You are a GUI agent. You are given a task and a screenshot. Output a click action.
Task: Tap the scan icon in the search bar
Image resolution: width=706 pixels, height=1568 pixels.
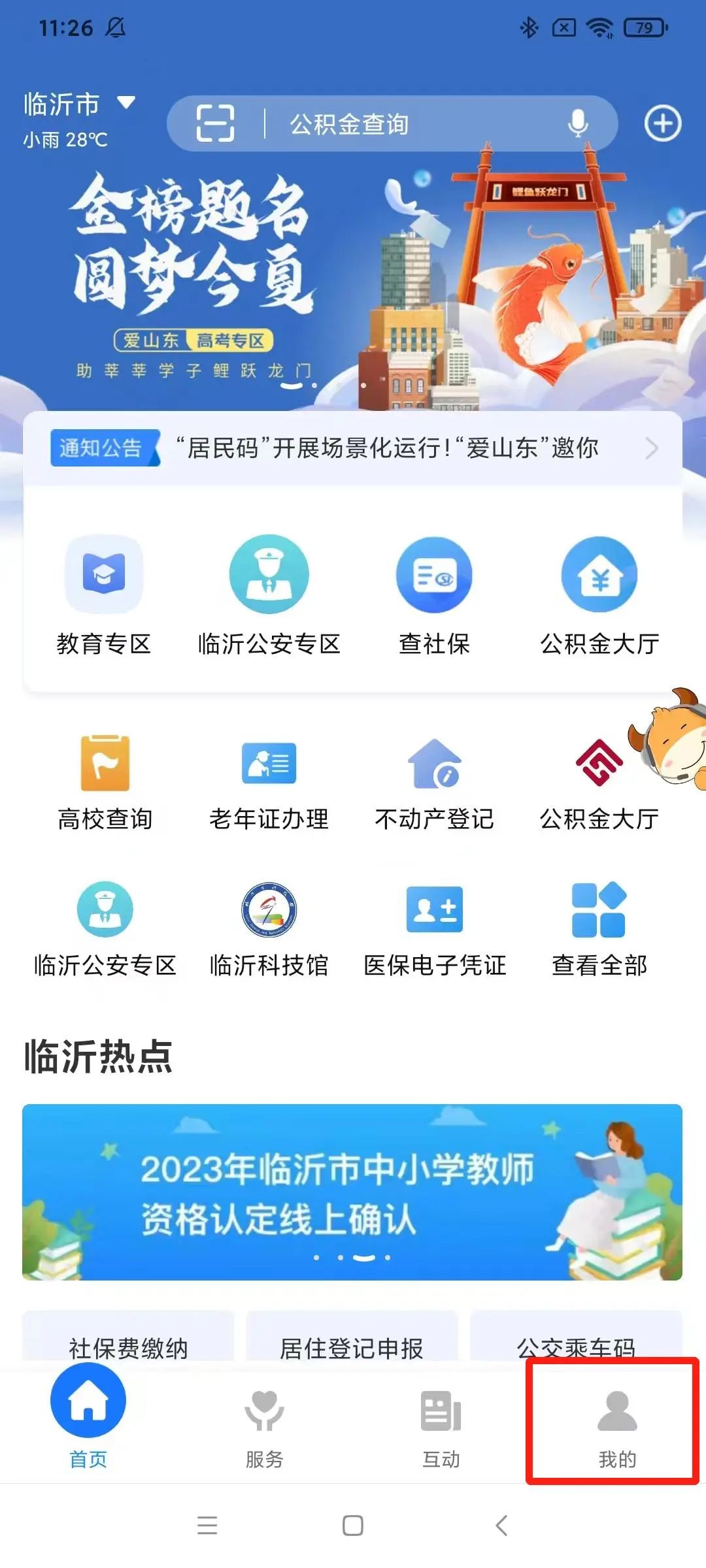(x=215, y=123)
